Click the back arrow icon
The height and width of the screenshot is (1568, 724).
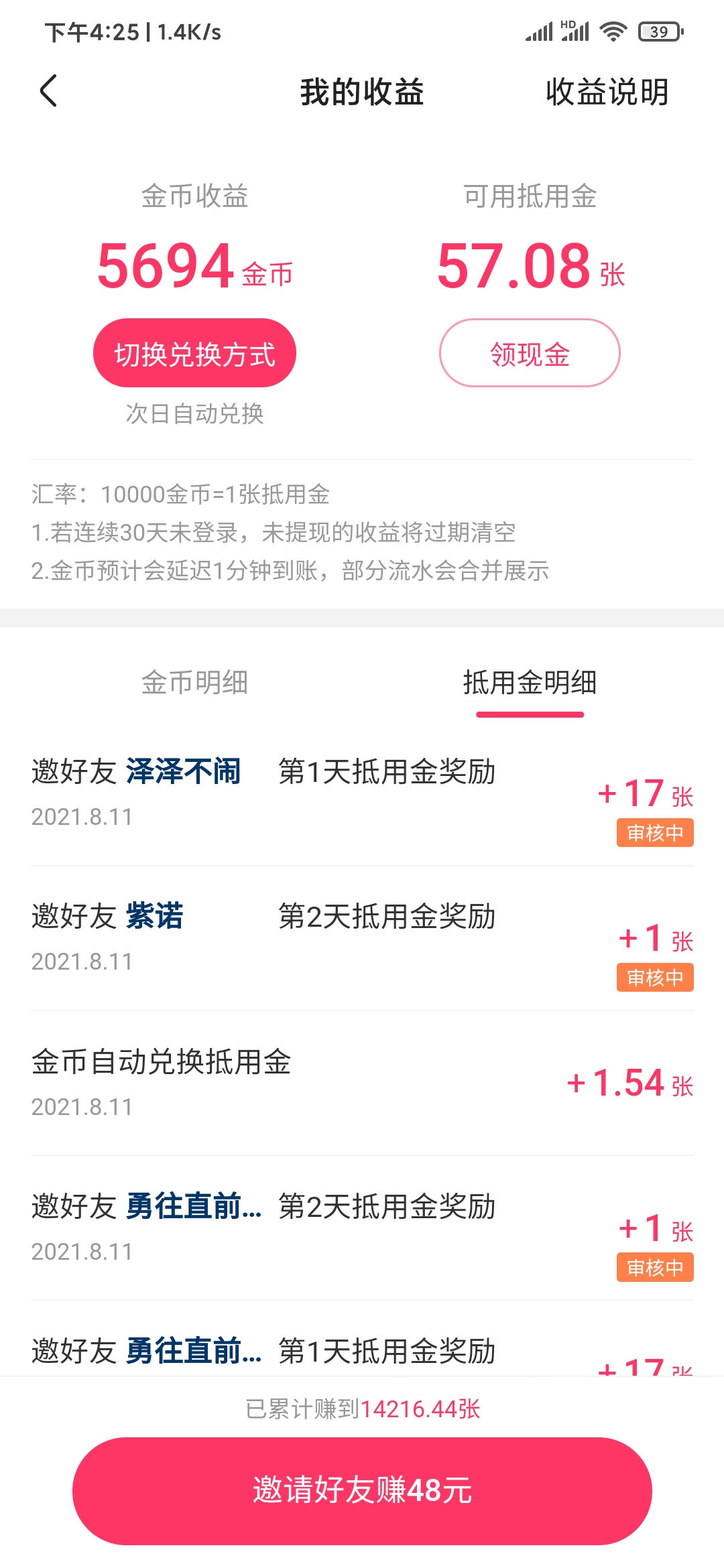pos(47,92)
